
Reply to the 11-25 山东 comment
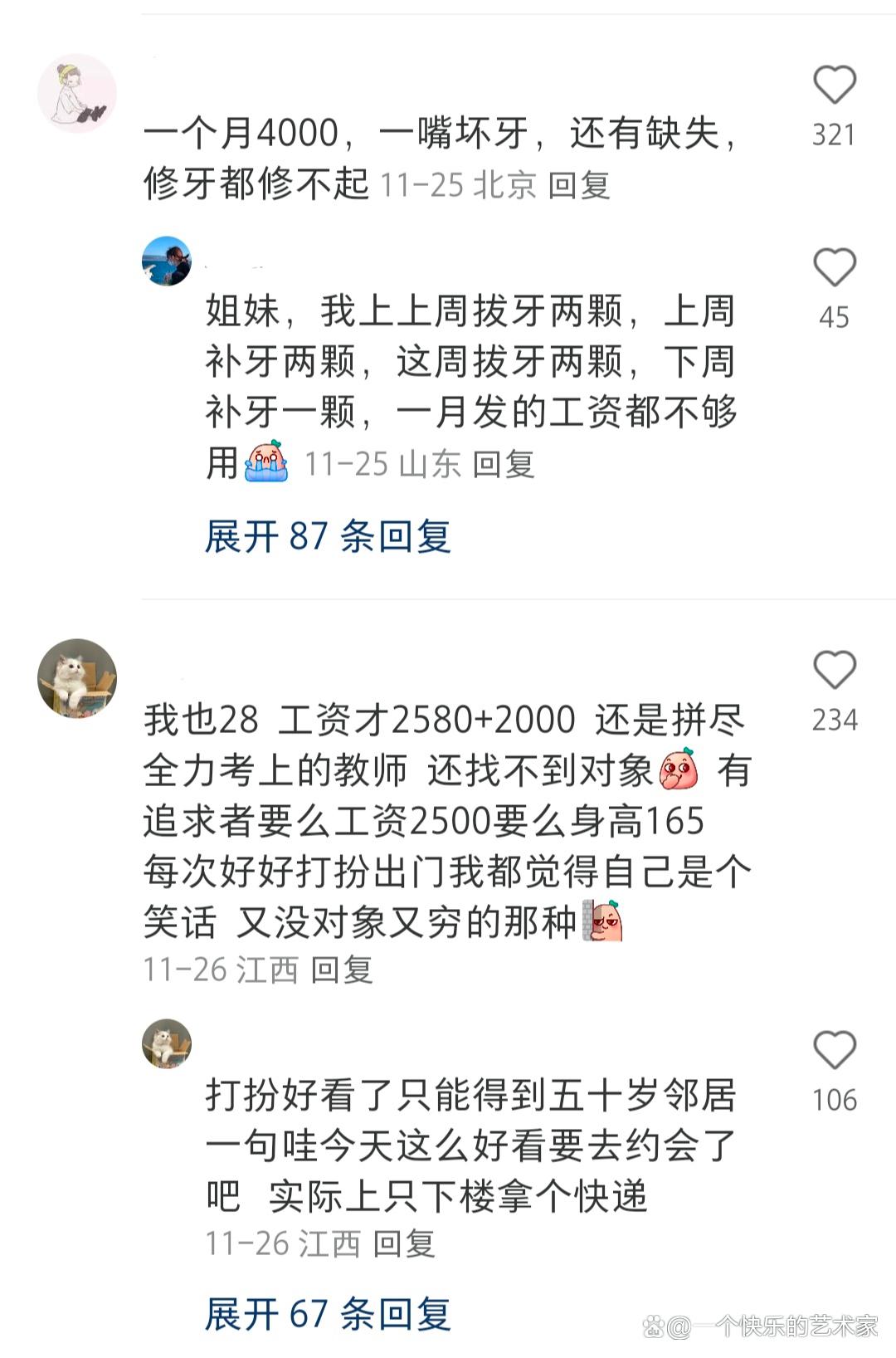click(x=504, y=464)
